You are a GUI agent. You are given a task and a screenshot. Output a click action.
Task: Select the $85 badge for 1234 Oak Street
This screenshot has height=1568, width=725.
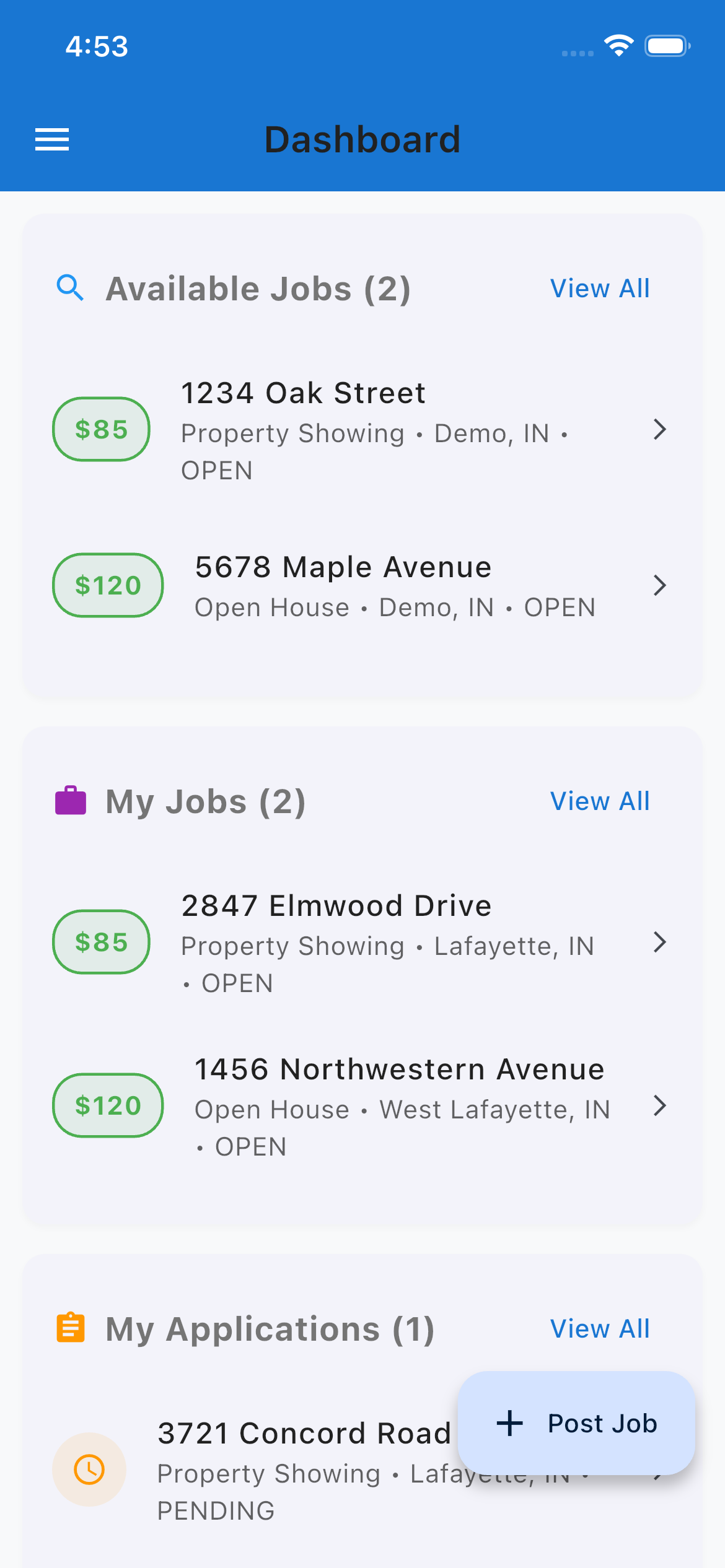(x=100, y=429)
